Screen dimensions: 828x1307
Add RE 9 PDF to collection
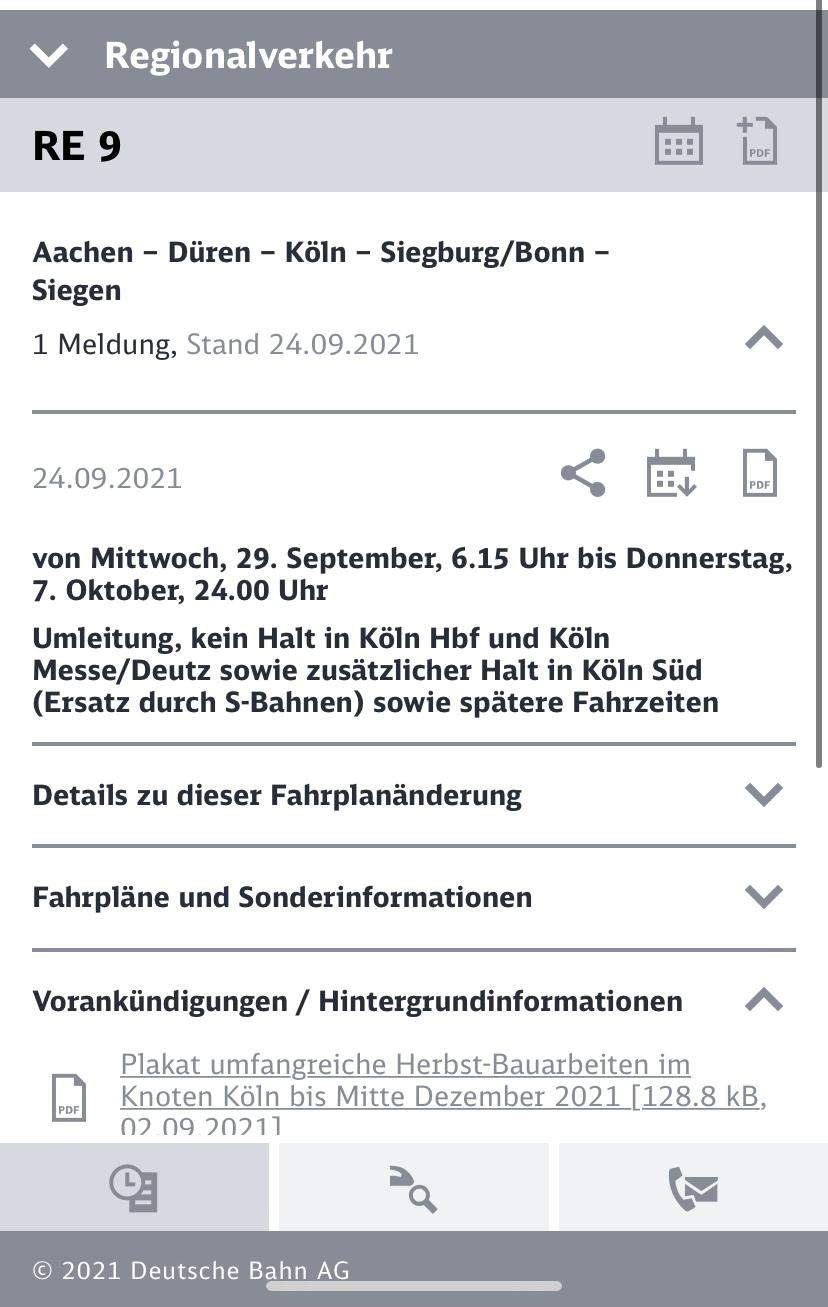click(x=757, y=141)
